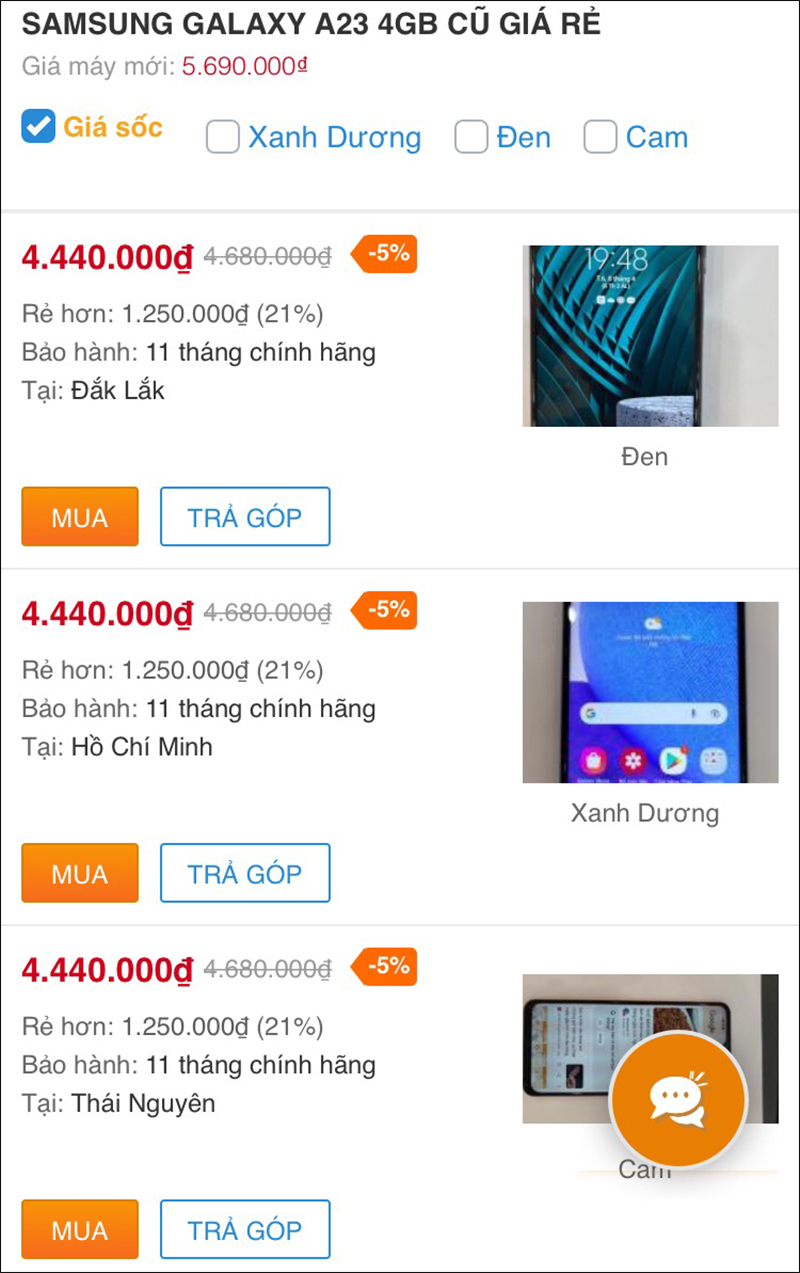Screen dimensions: 800x1273
Task: Open the floating chat support button
Action: point(679,1099)
